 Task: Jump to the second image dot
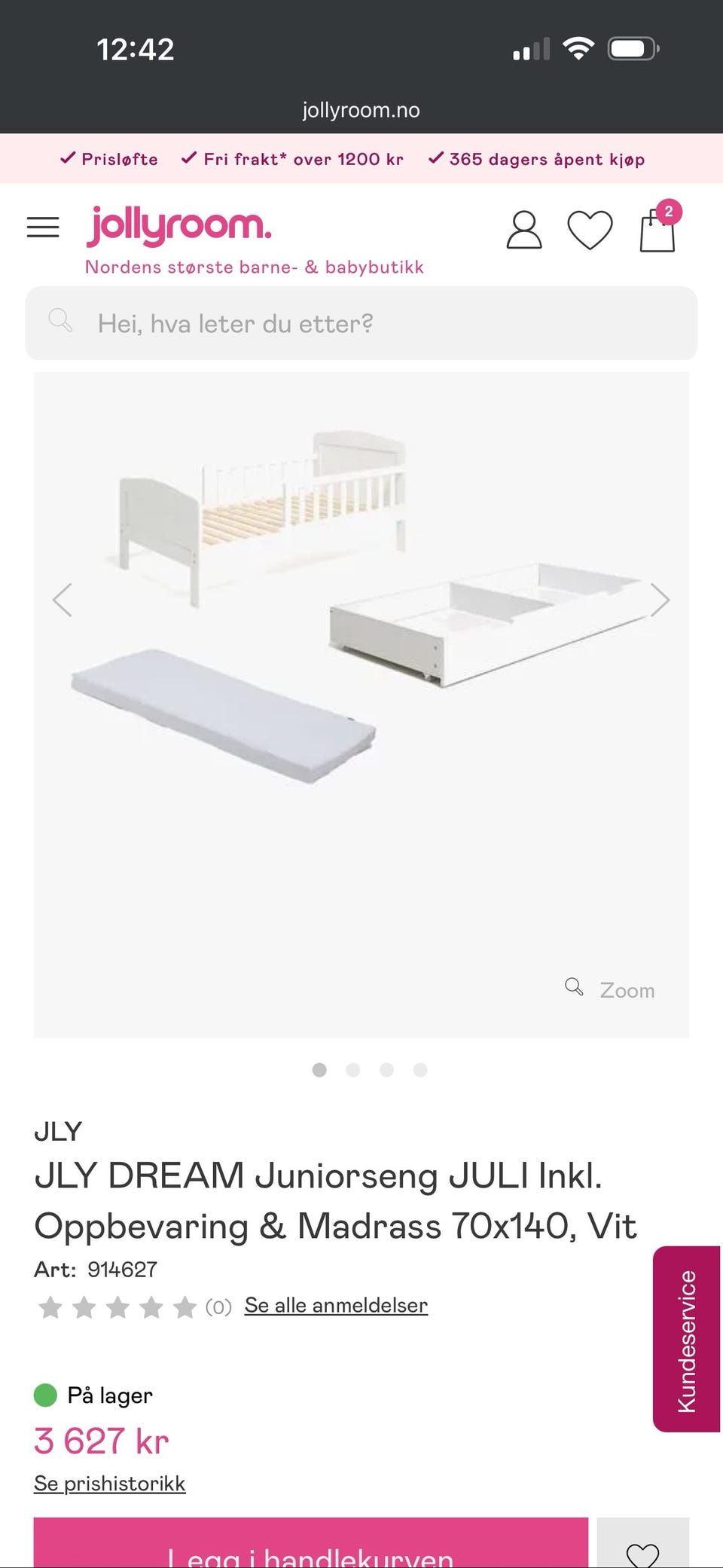[x=353, y=1070]
